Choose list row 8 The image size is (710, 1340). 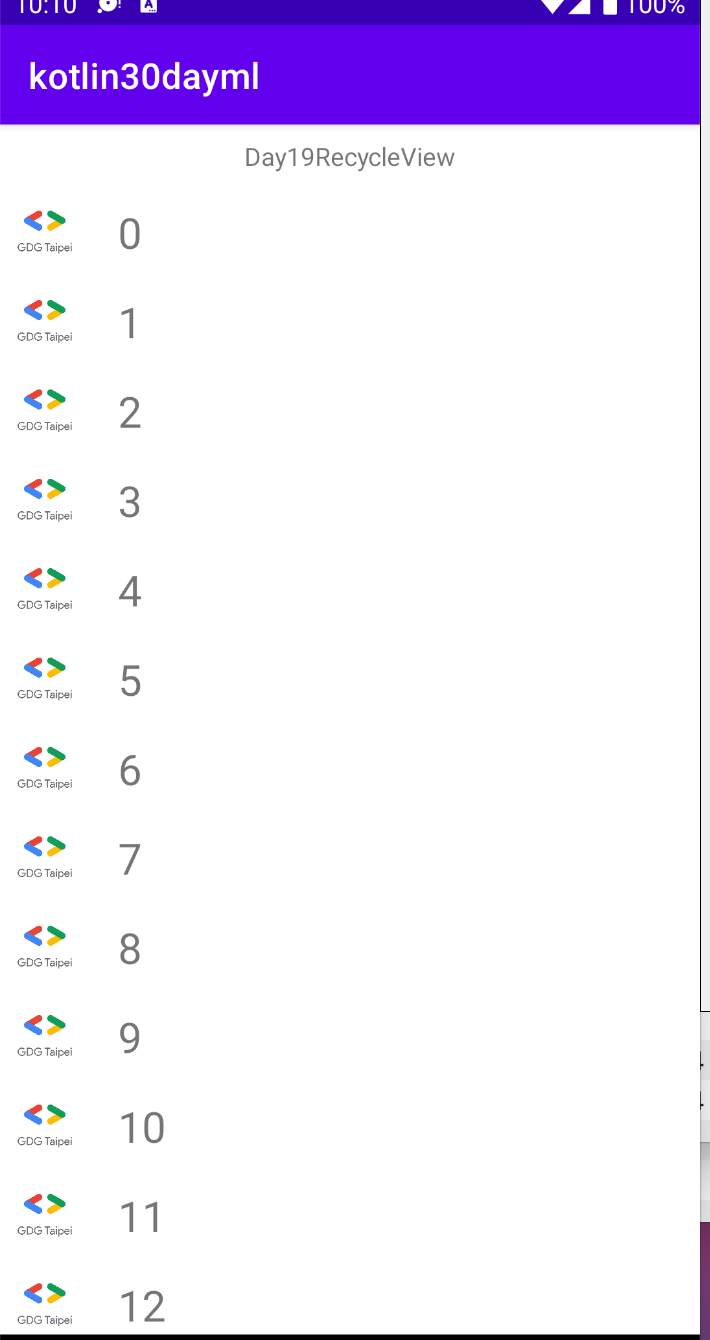pos(130,949)
